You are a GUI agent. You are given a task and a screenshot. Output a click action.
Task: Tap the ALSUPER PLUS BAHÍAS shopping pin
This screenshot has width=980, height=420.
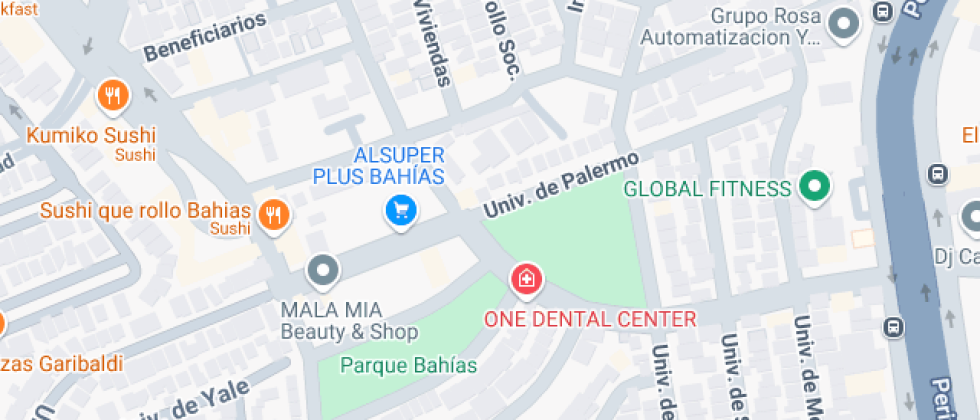[401, 210]
